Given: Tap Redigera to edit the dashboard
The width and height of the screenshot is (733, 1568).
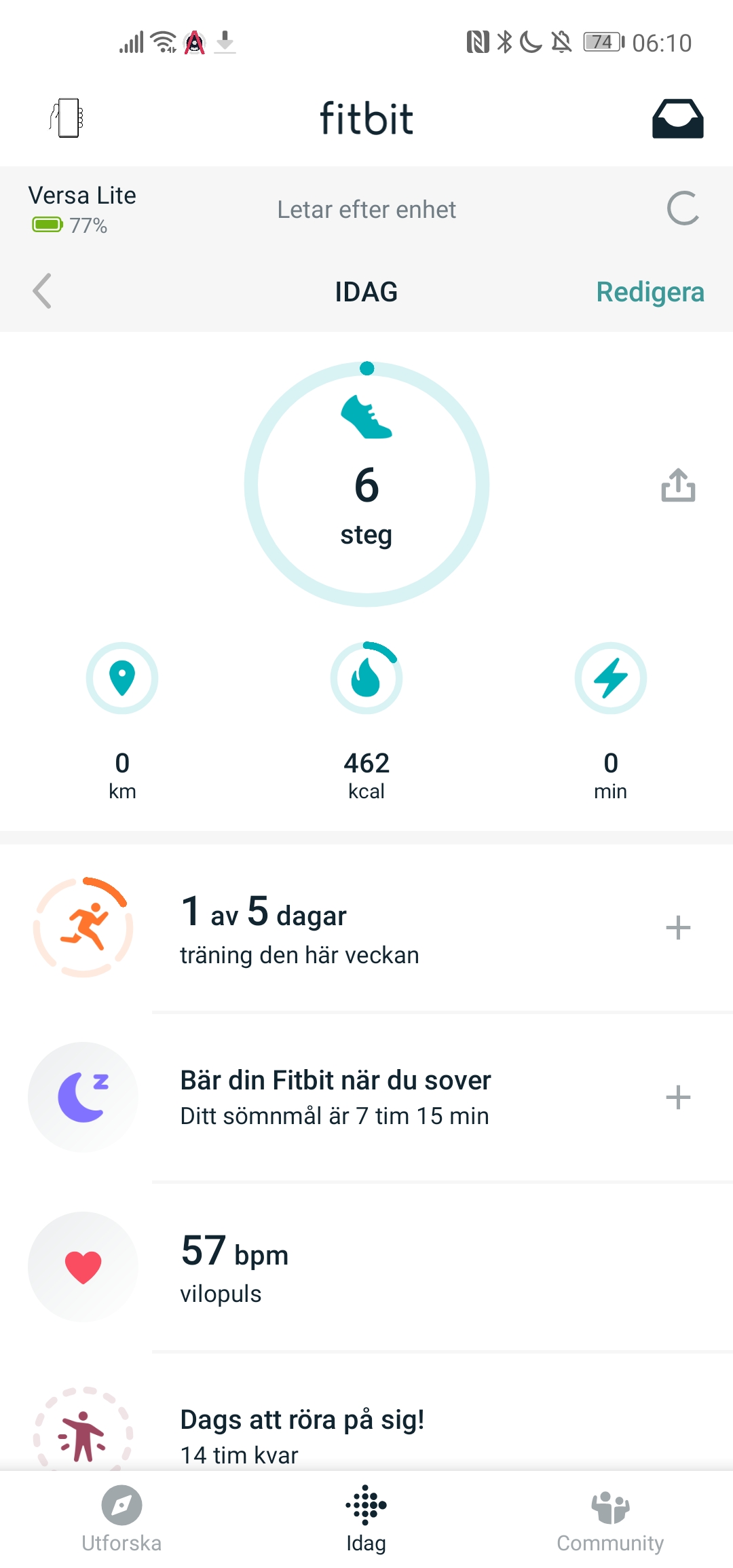Looking at the screenshot, I should 650,292.
